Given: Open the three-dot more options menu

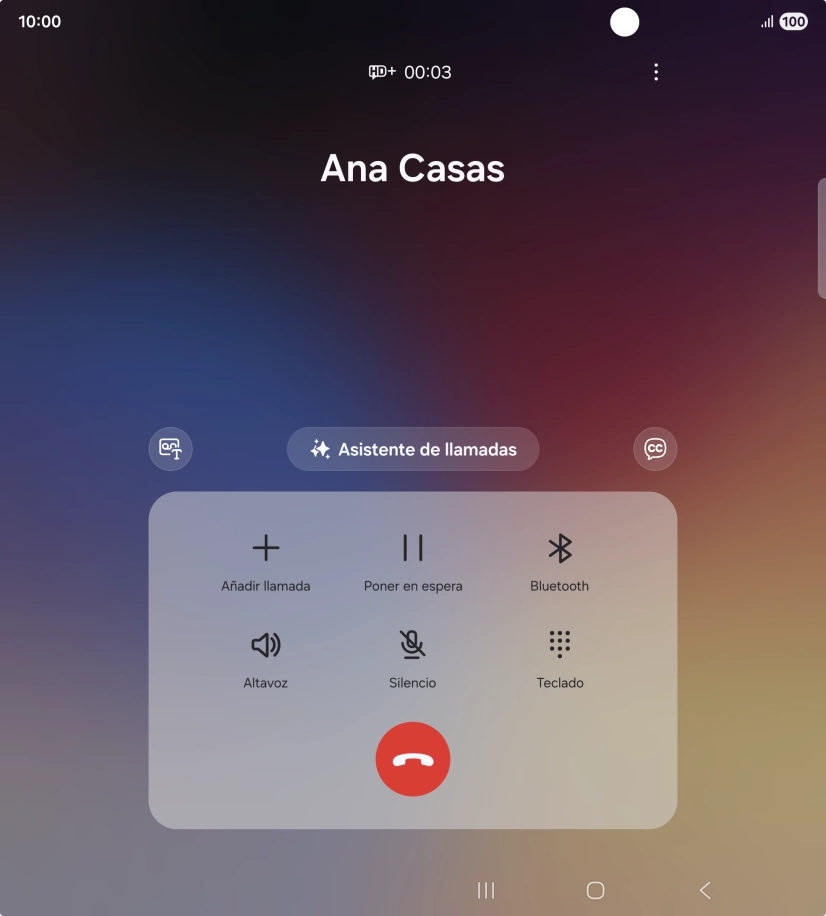Looking at the screenshot, I should click(x=656, y=71).
